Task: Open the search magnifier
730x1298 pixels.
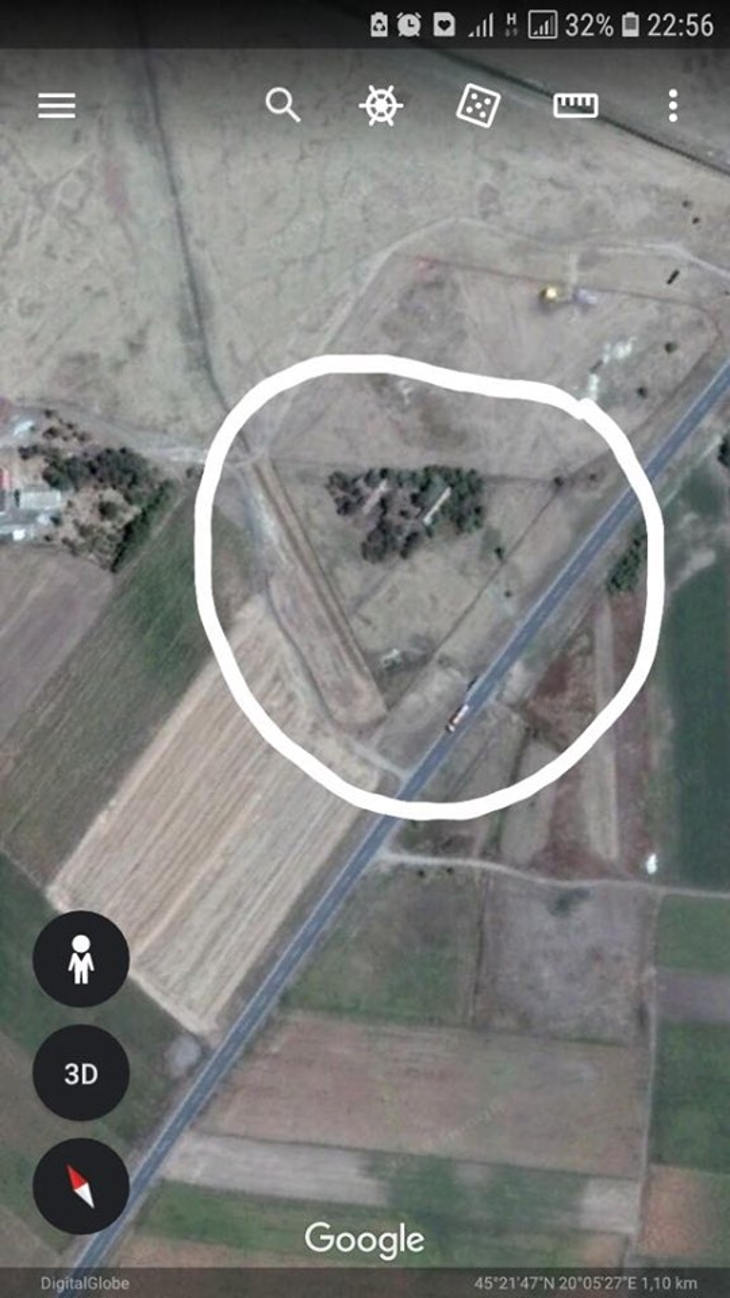Action: [283, 104]
